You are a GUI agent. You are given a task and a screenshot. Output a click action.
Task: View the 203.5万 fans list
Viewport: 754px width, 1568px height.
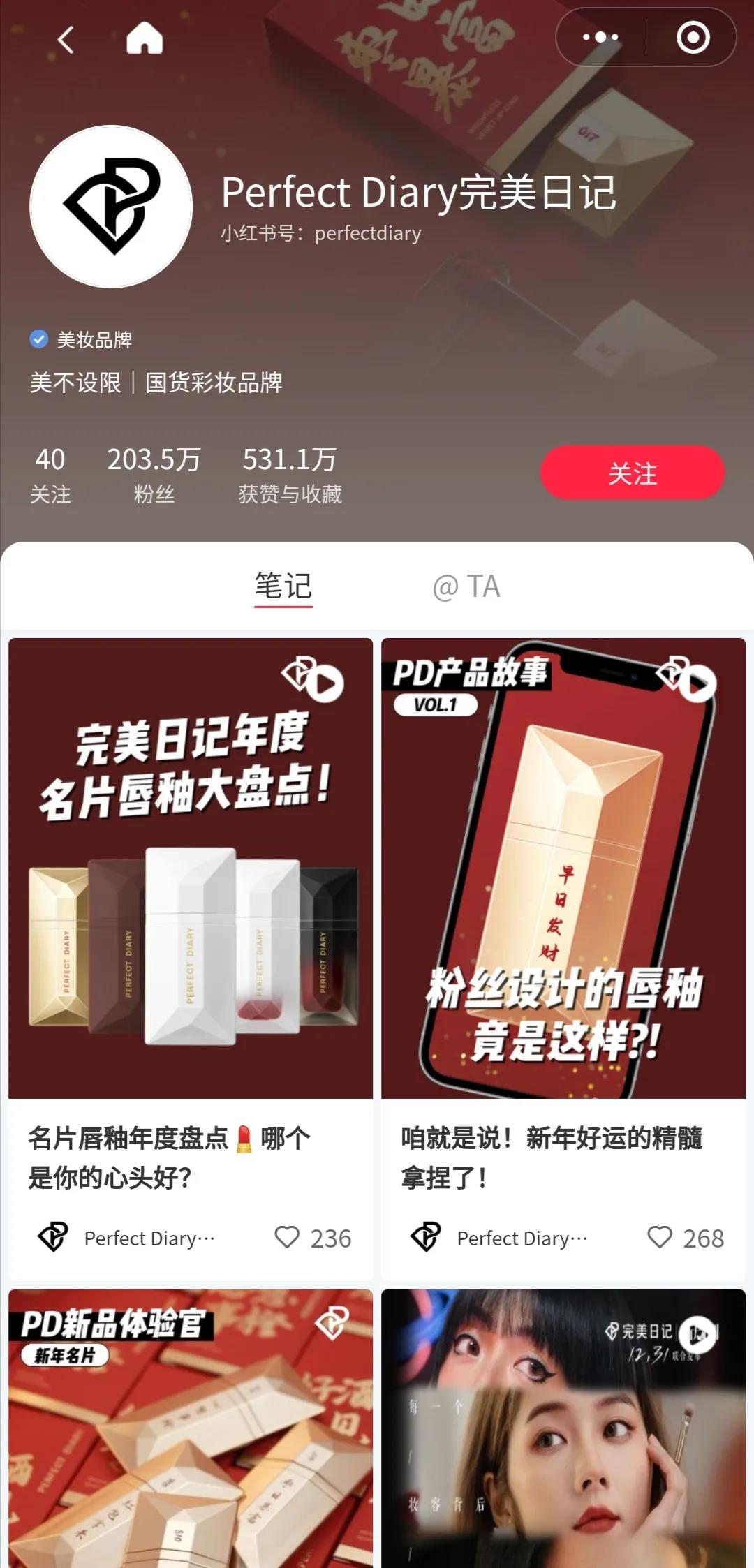[154, 475]
